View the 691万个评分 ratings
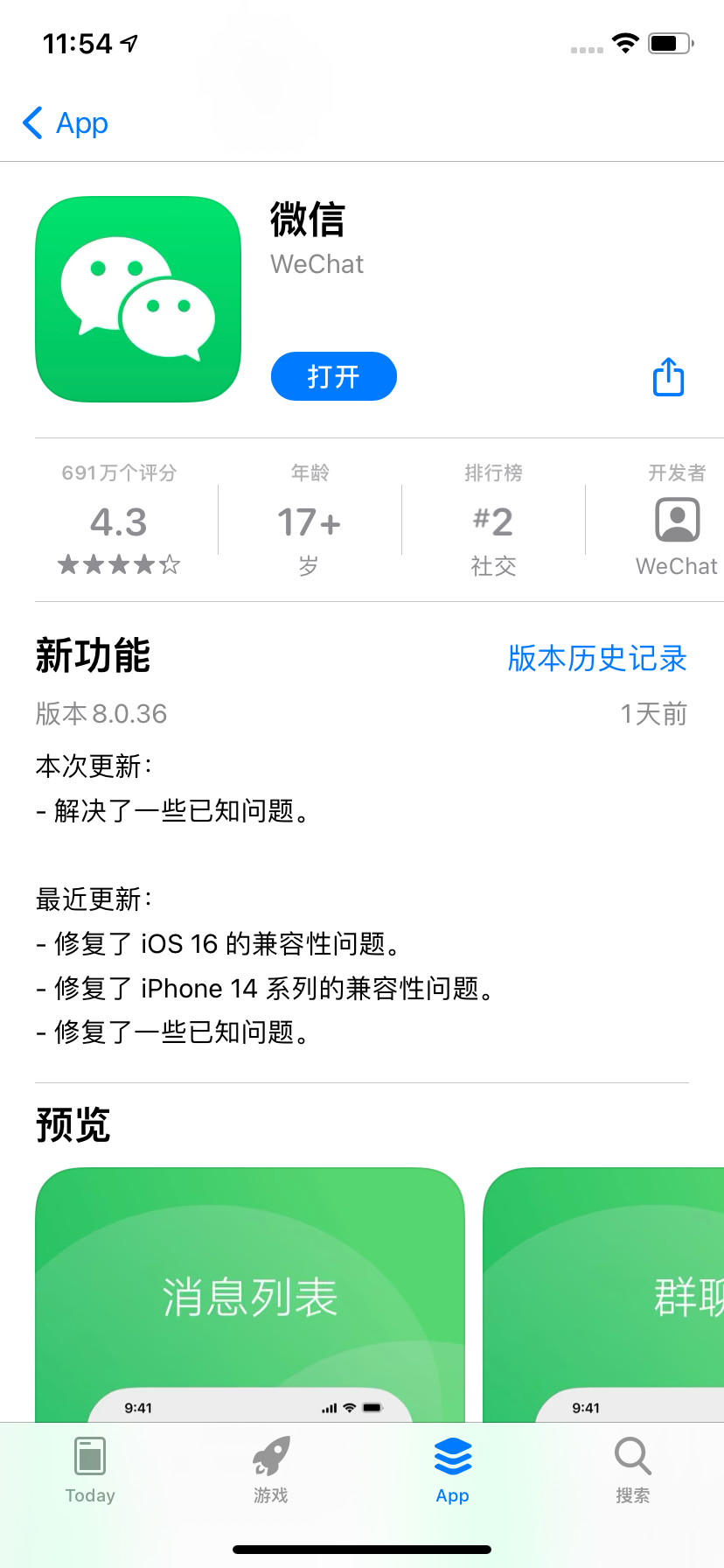This screenshot has width=724, height=1568. click(119, 521)
